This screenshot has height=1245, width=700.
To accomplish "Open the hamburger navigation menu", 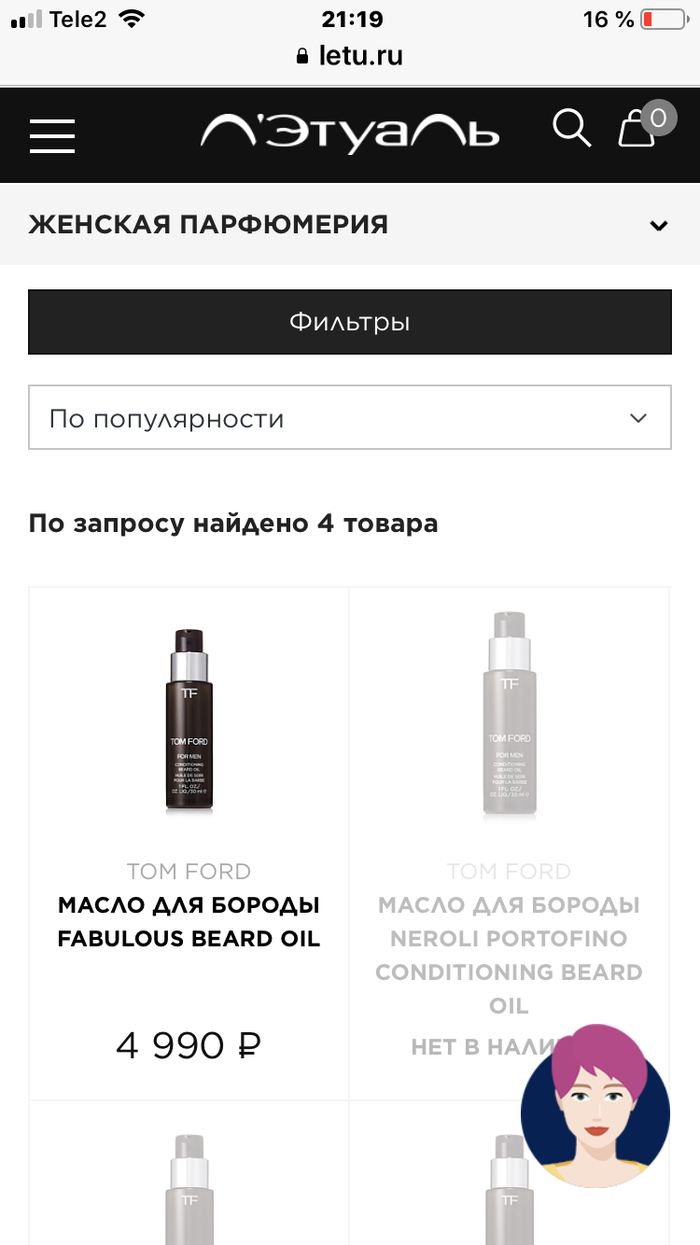I will [52, 135].
